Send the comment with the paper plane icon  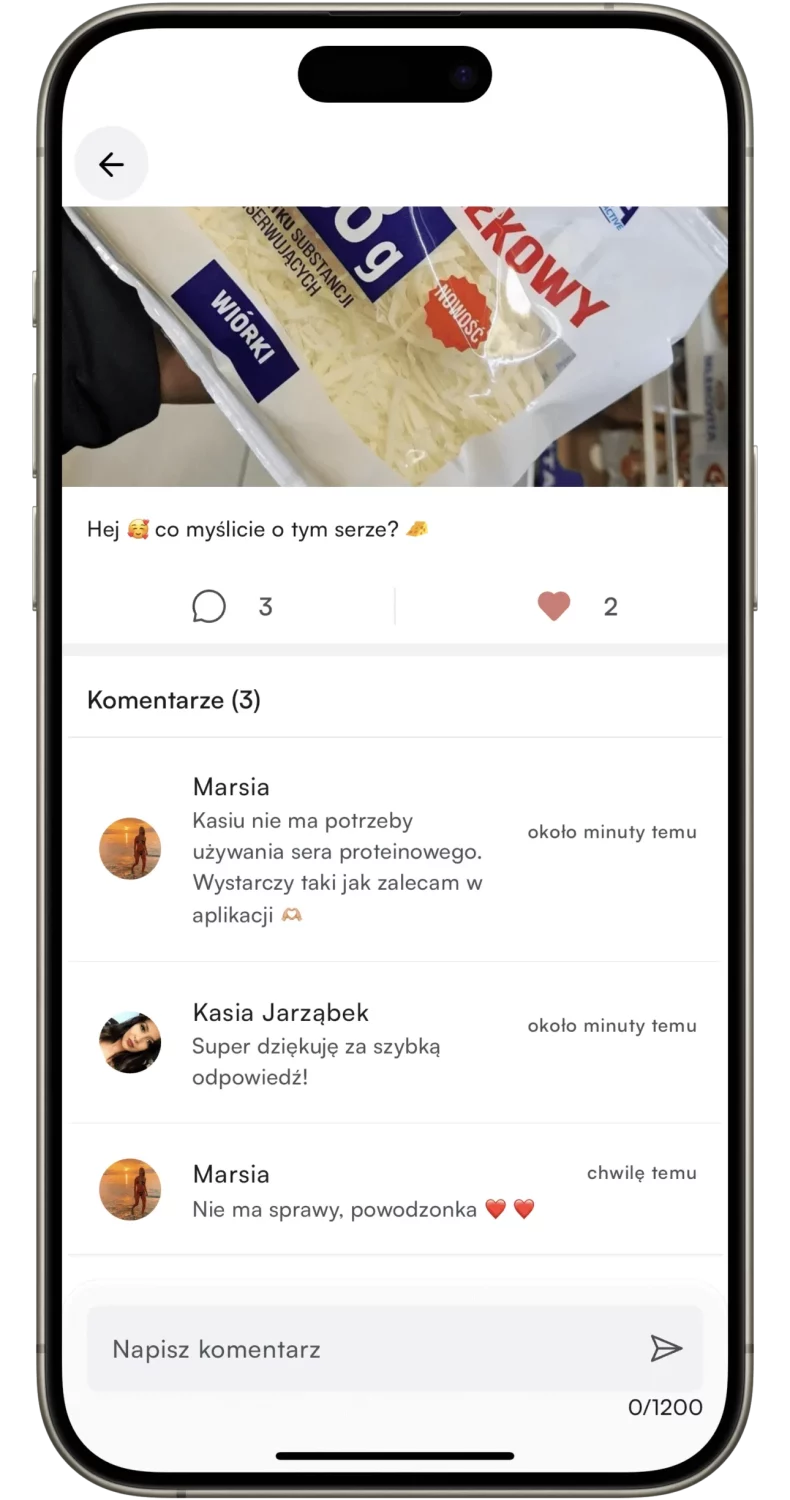[x=666, y=1348]
